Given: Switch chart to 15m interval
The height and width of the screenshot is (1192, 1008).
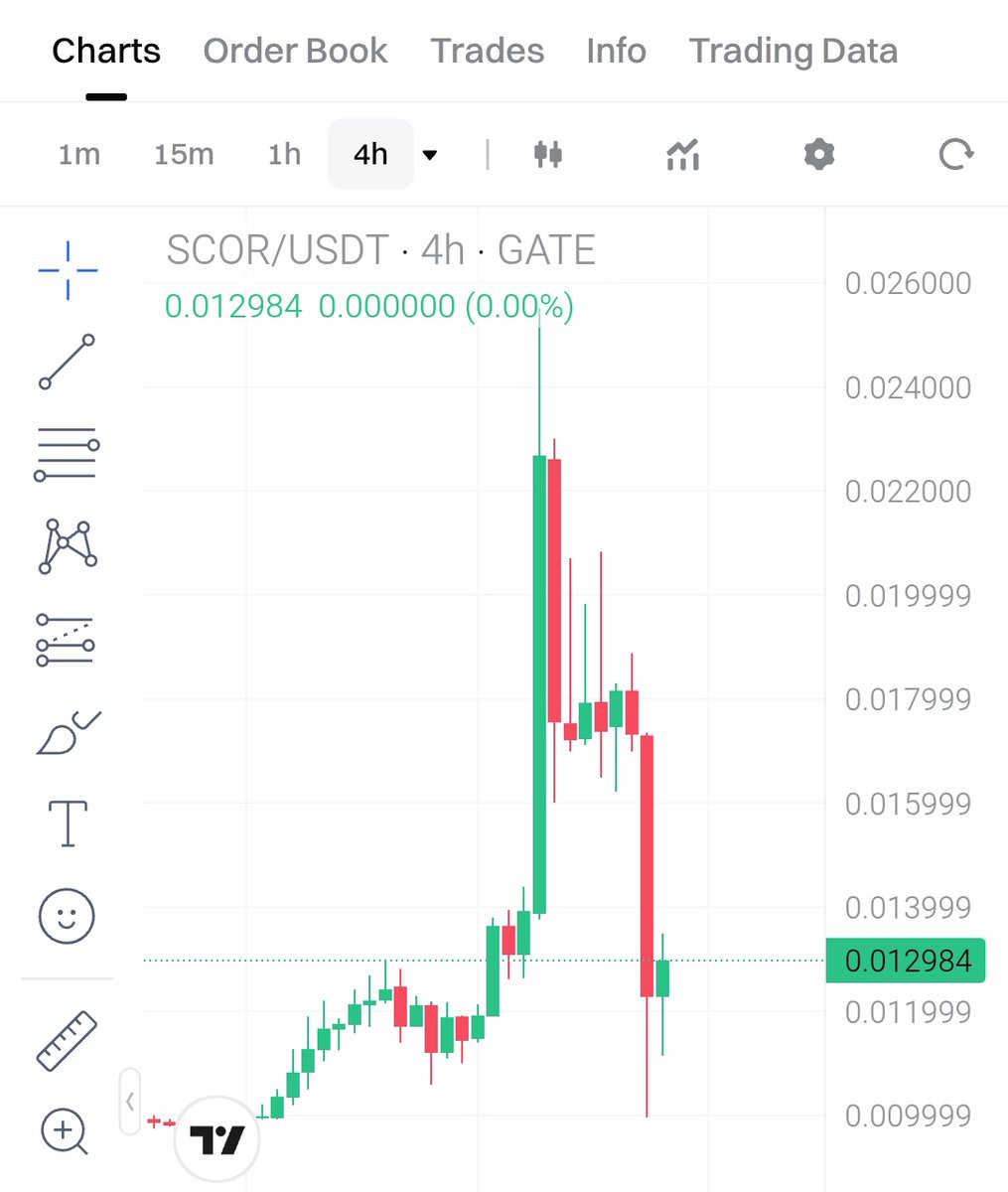Looking at the screenshot, I should point(184,155).
